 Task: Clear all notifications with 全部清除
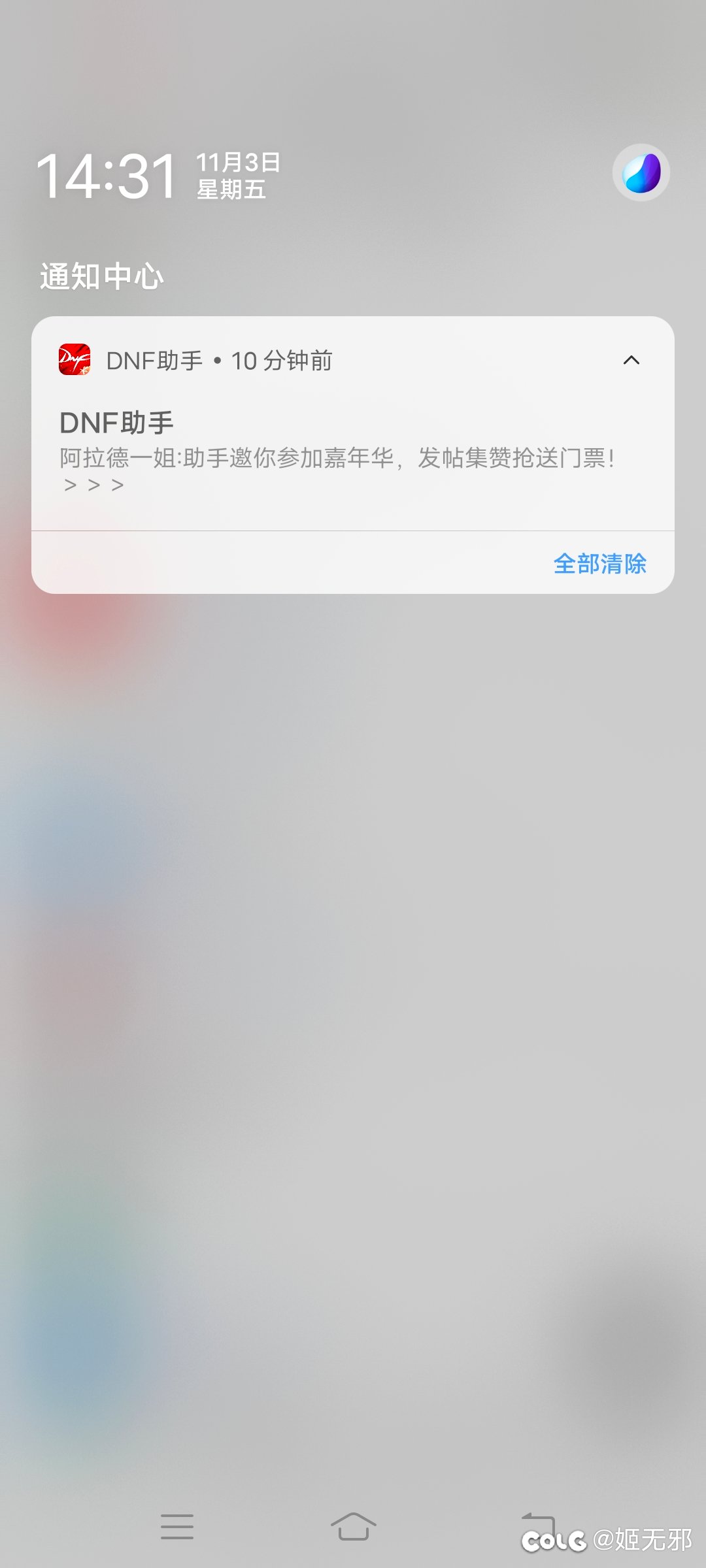pos(599,564)
